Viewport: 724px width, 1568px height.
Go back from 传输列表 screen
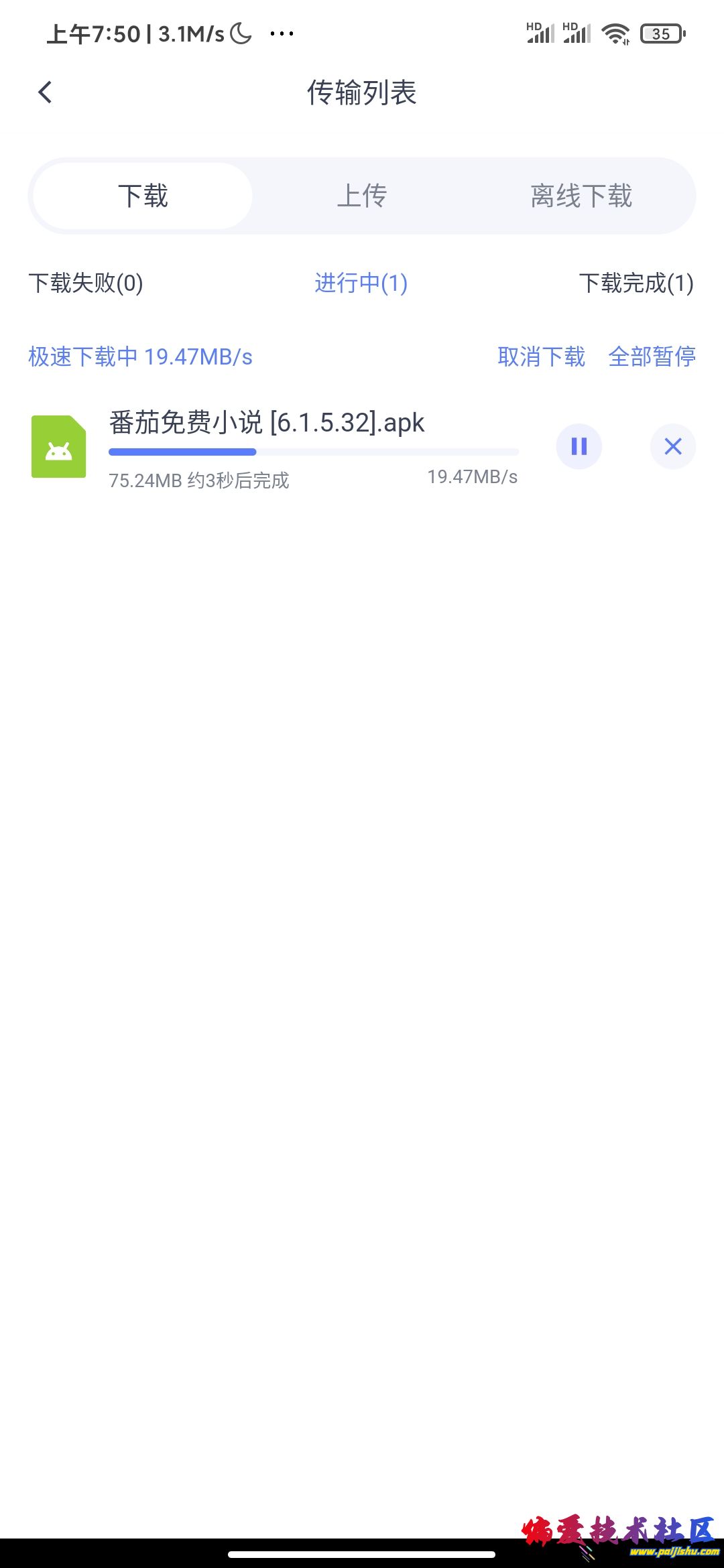[x=45, y=92]
